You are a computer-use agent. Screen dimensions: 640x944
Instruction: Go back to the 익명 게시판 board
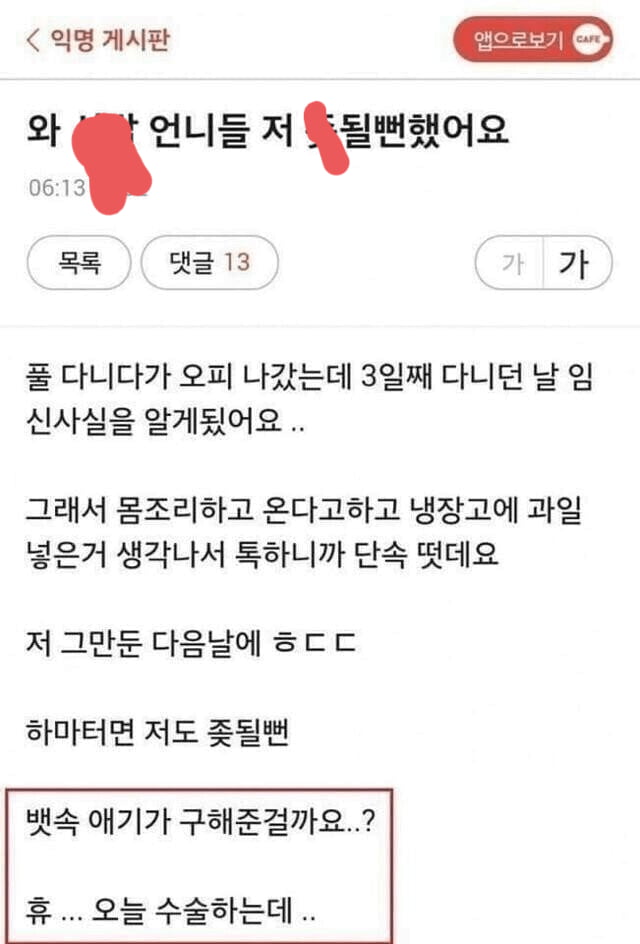(x=97, y=40)
